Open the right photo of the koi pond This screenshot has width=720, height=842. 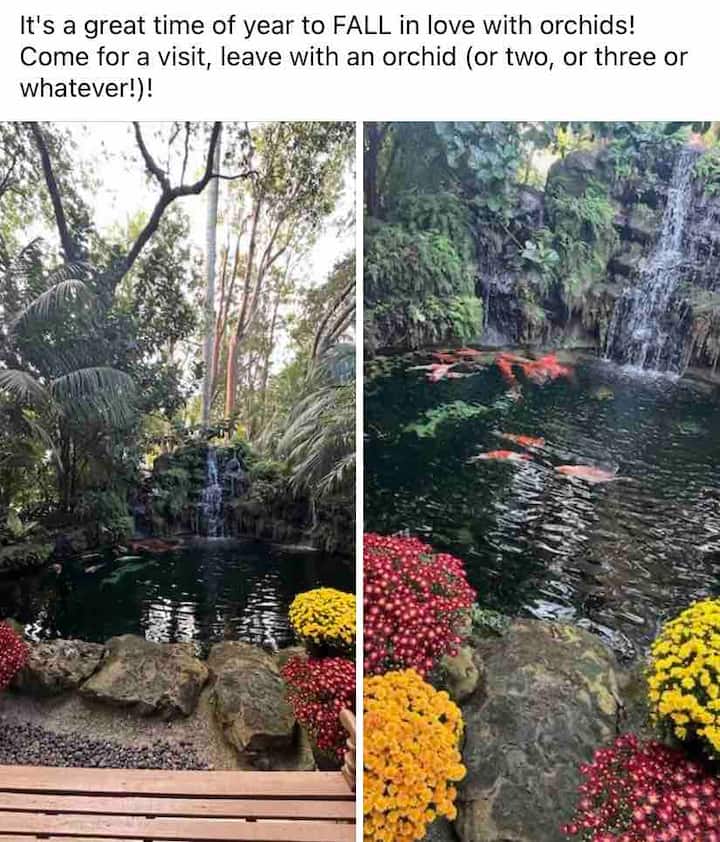point(541,481)
